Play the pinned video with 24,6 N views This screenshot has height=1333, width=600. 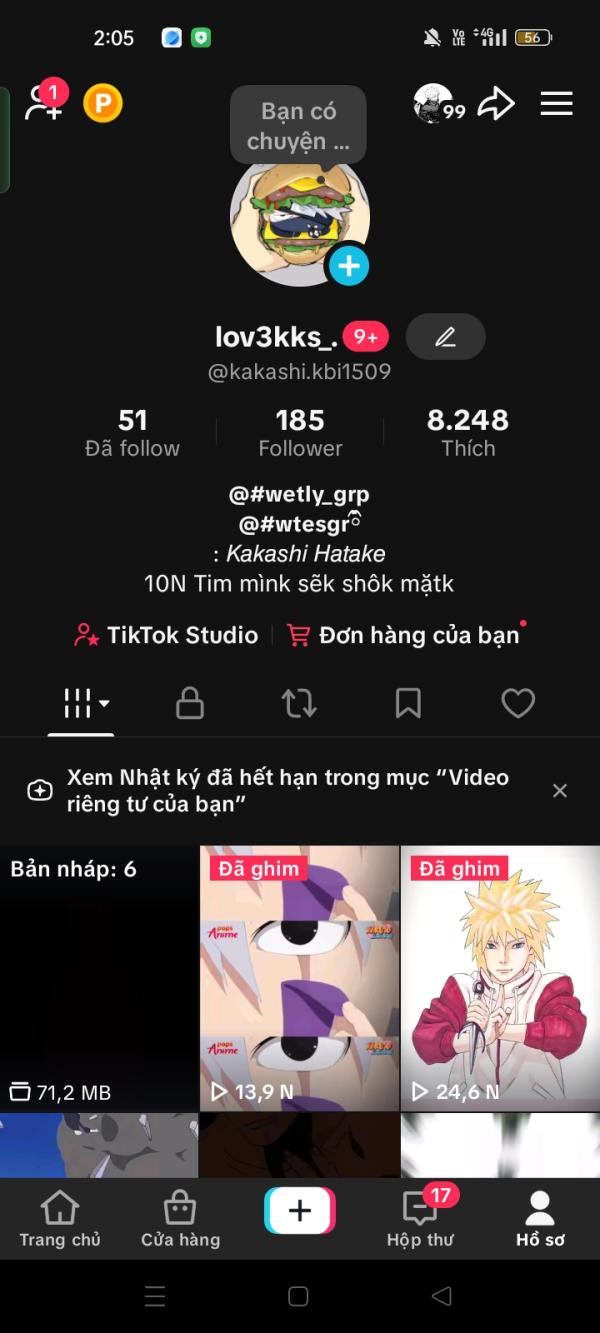(500, 978)
